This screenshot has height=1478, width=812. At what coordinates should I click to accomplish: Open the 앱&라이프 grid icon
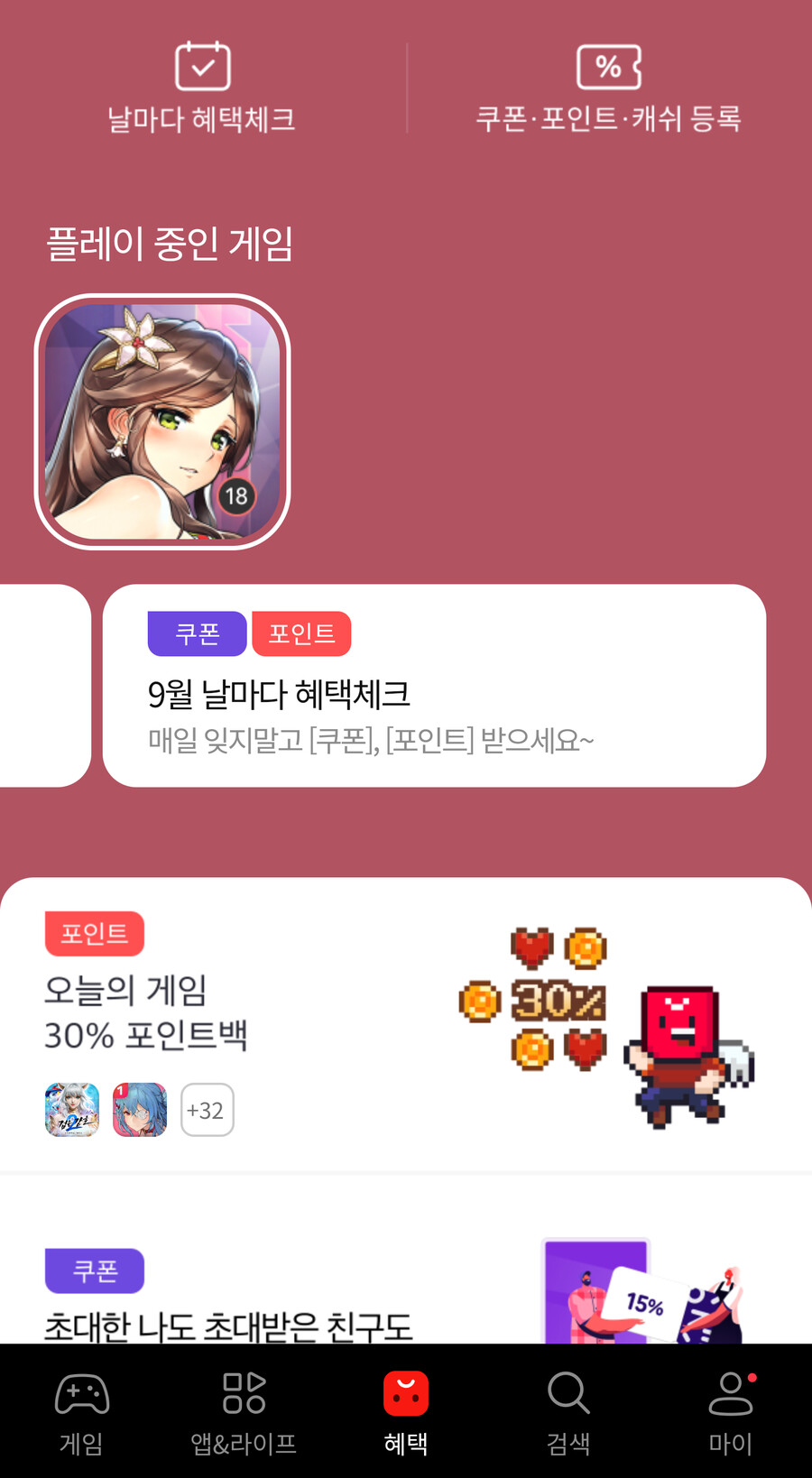tap(243, 1394)
